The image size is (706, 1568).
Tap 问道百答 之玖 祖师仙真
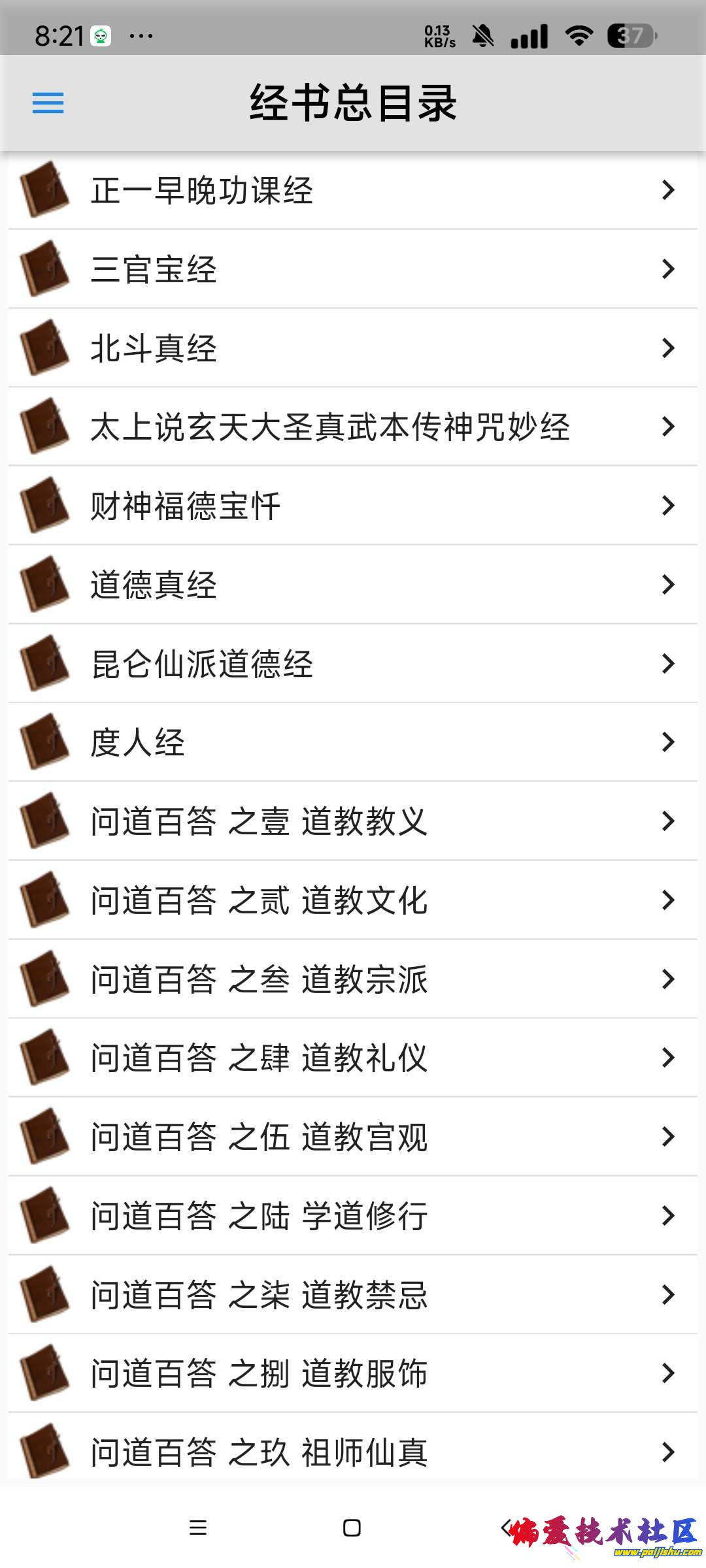[x=353, y=1452]
